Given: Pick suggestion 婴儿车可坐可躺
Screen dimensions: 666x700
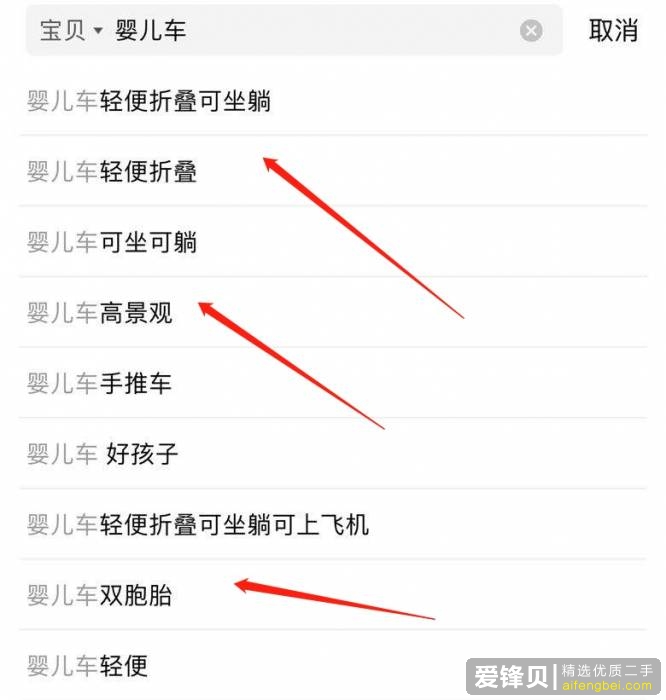Looking at the screenshot, I should point(113,242).
